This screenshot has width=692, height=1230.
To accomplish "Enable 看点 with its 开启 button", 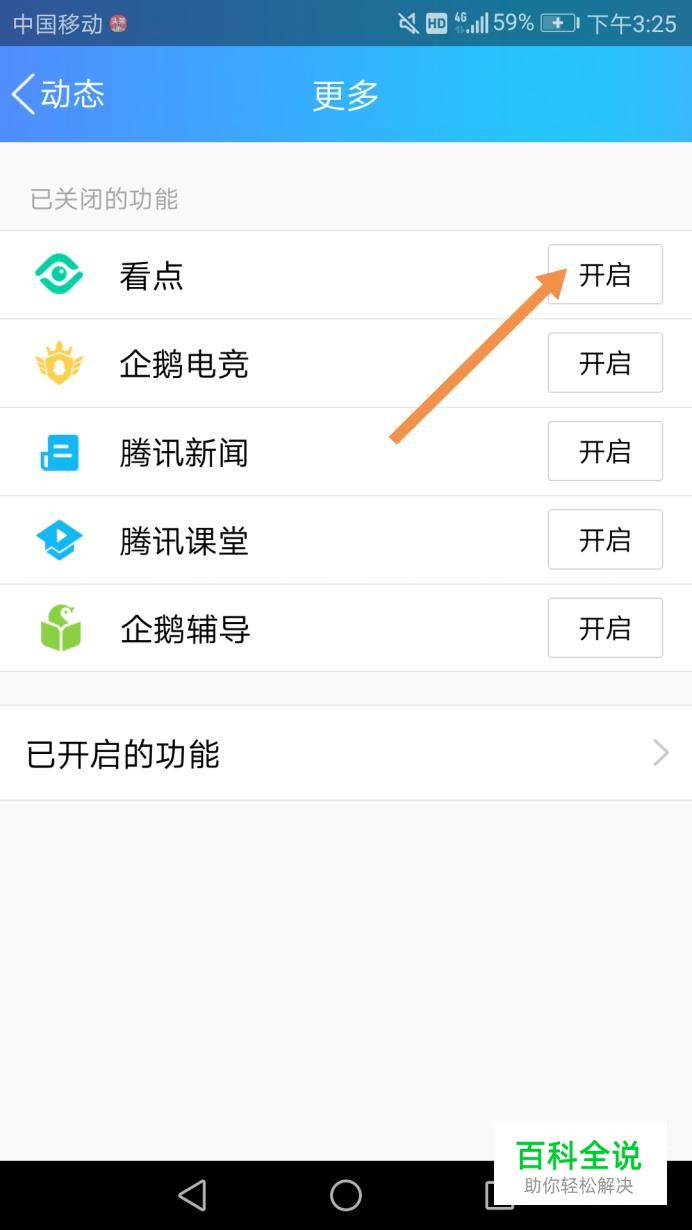I will click(605, 275).
